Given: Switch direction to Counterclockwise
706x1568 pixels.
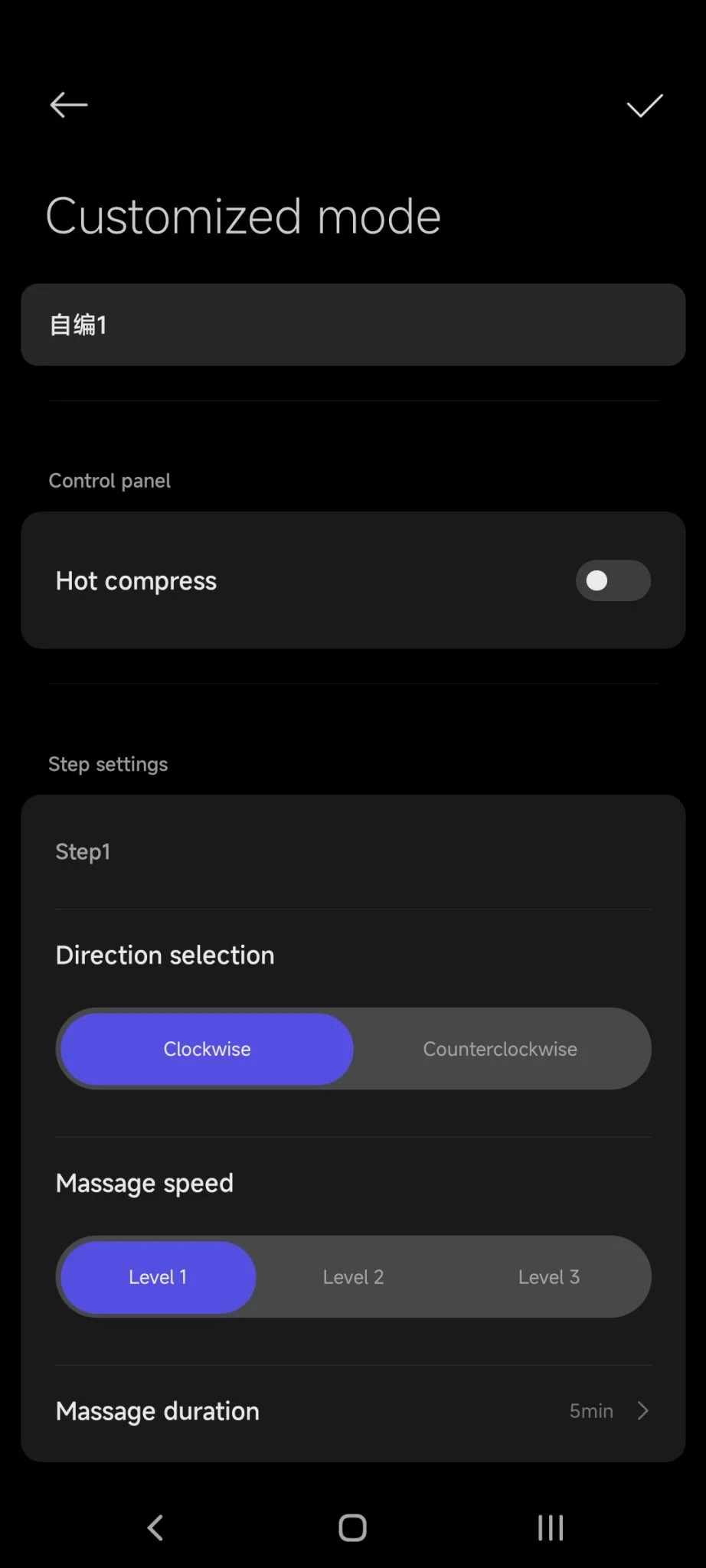Looking at the screenshot, I should tap(500, 1049).
